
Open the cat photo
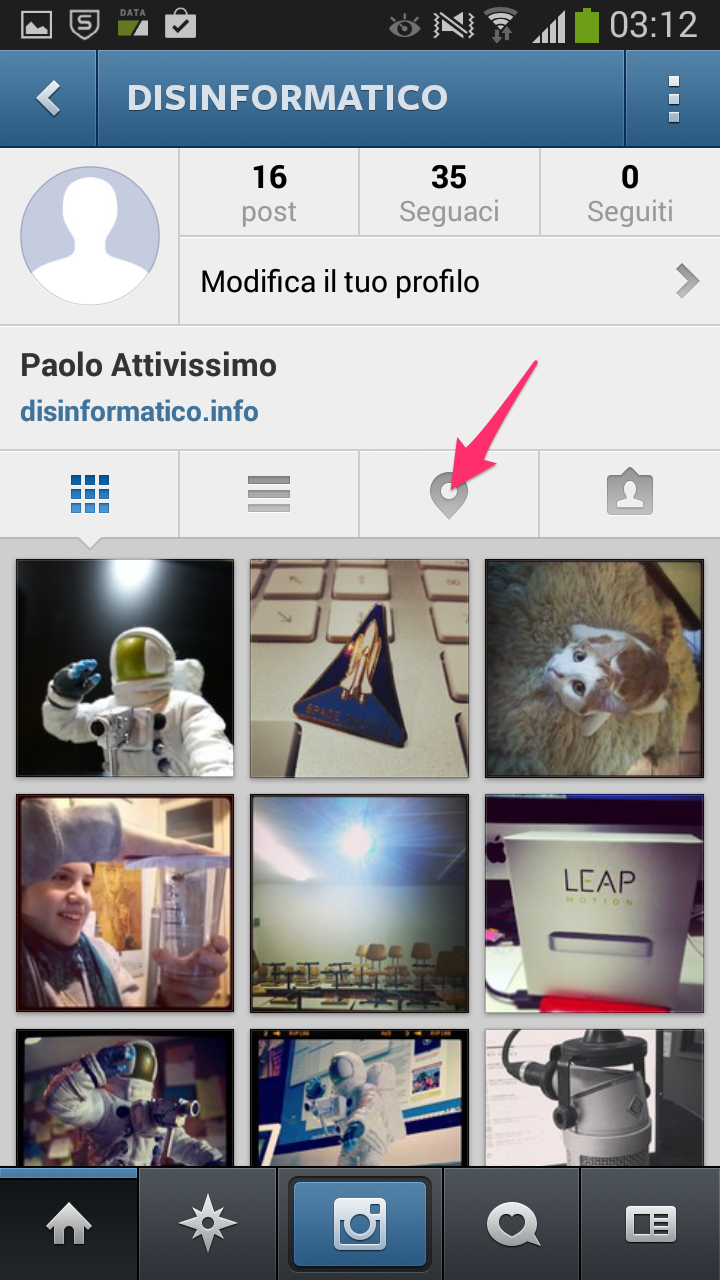[x=594, y=668]
